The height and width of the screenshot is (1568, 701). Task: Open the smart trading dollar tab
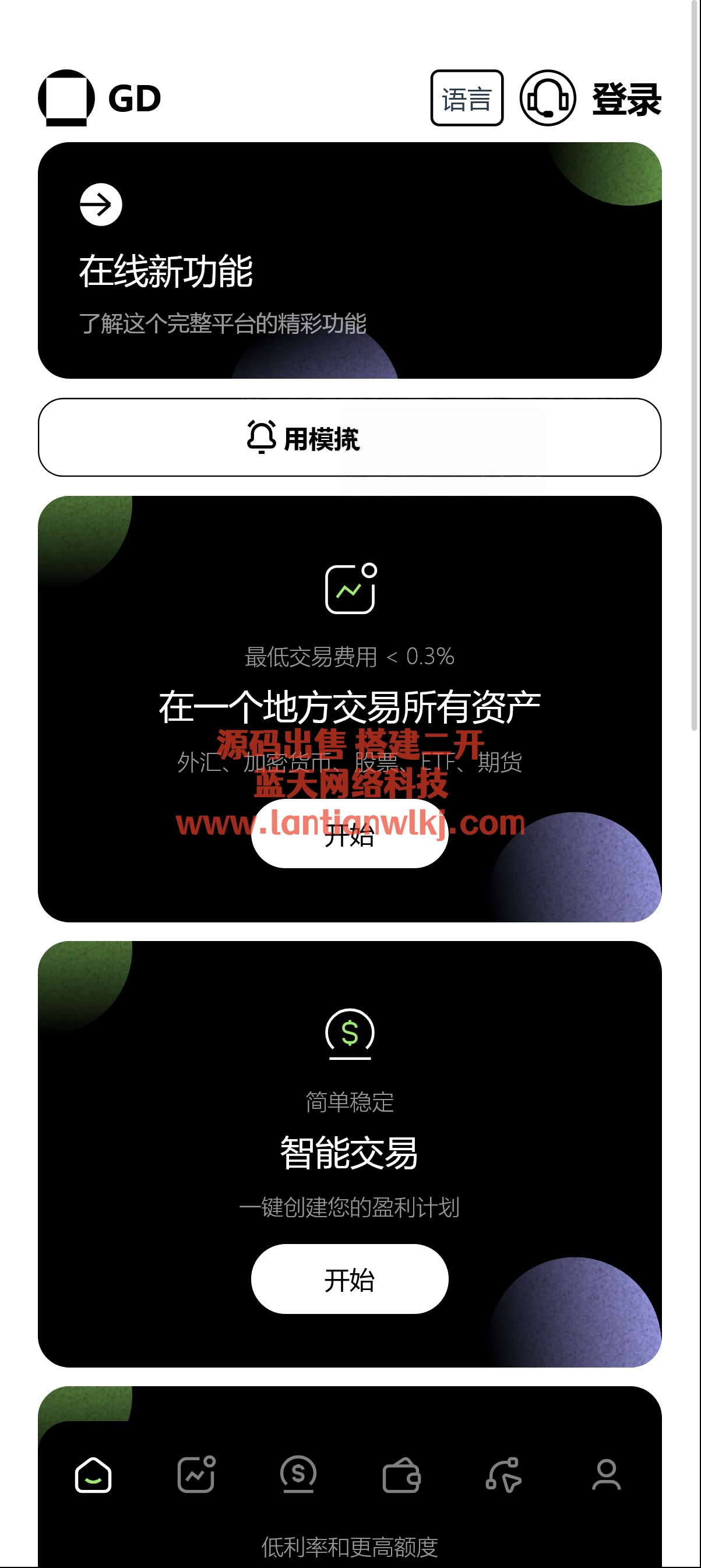298,1475
